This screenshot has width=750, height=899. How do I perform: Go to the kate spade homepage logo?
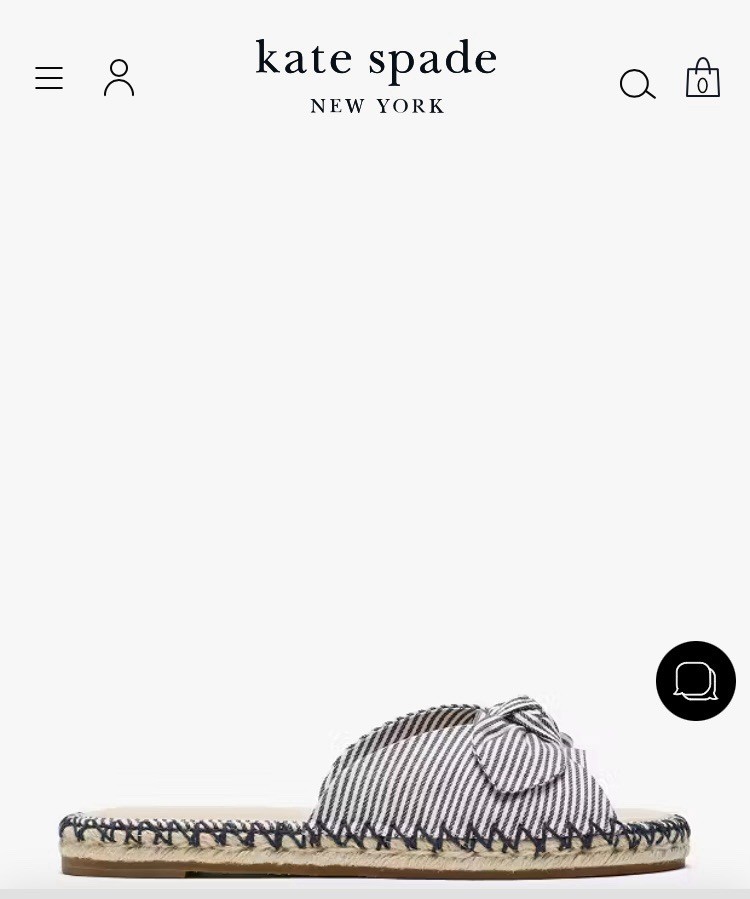pos(376,75)
